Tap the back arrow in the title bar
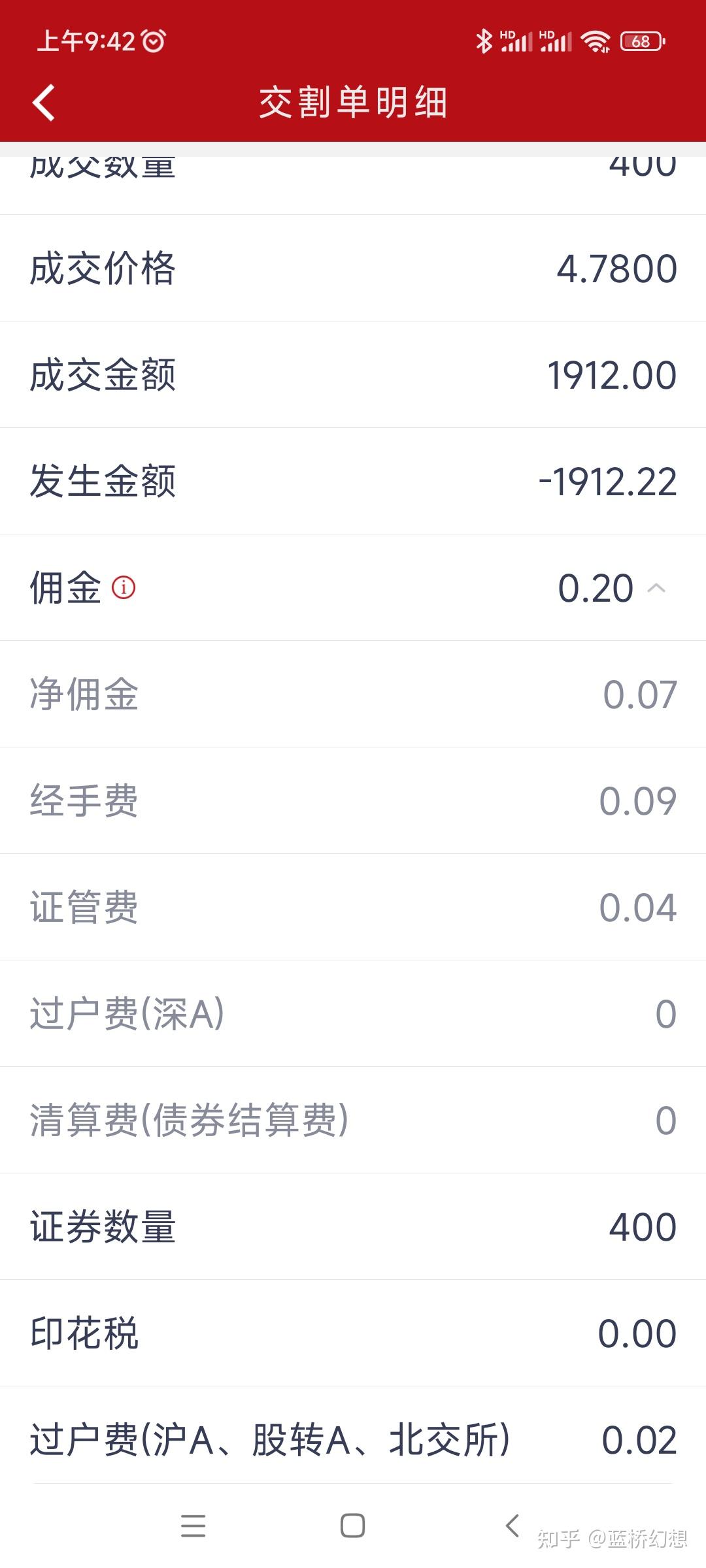 (42, 101)
